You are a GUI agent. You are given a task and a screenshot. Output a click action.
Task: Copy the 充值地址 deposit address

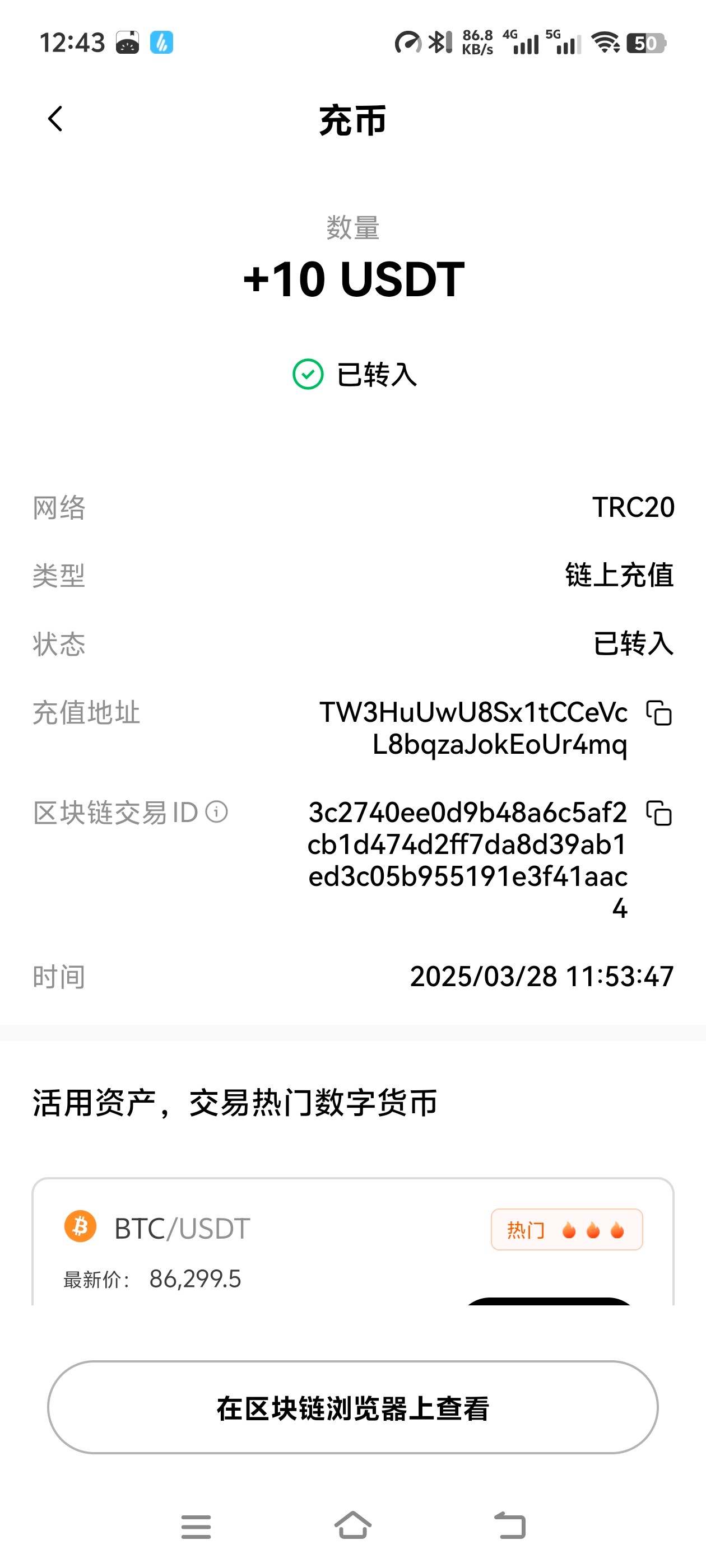[x=659, y=713]
